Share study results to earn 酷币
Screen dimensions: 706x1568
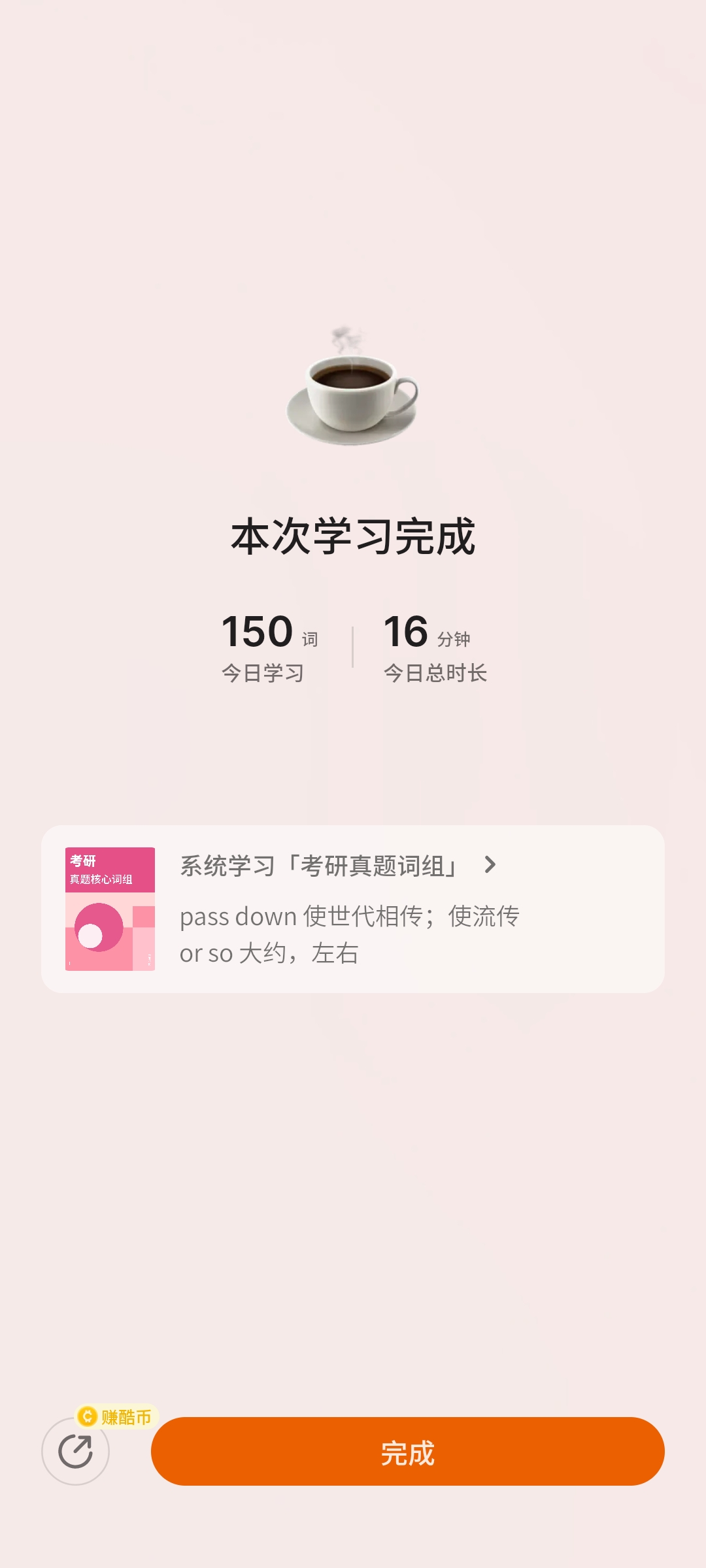(x=76, y=1451)
